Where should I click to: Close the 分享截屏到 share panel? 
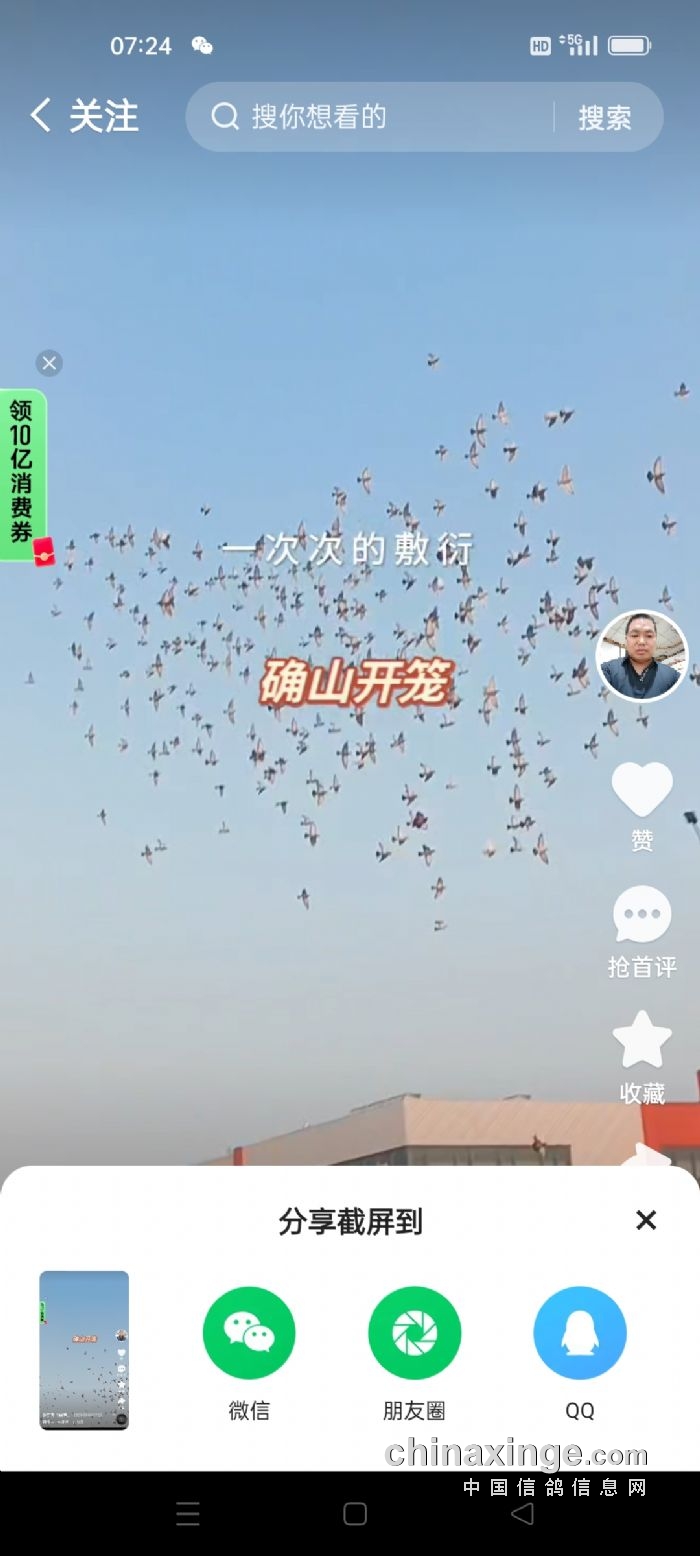tap(646, 1220)
